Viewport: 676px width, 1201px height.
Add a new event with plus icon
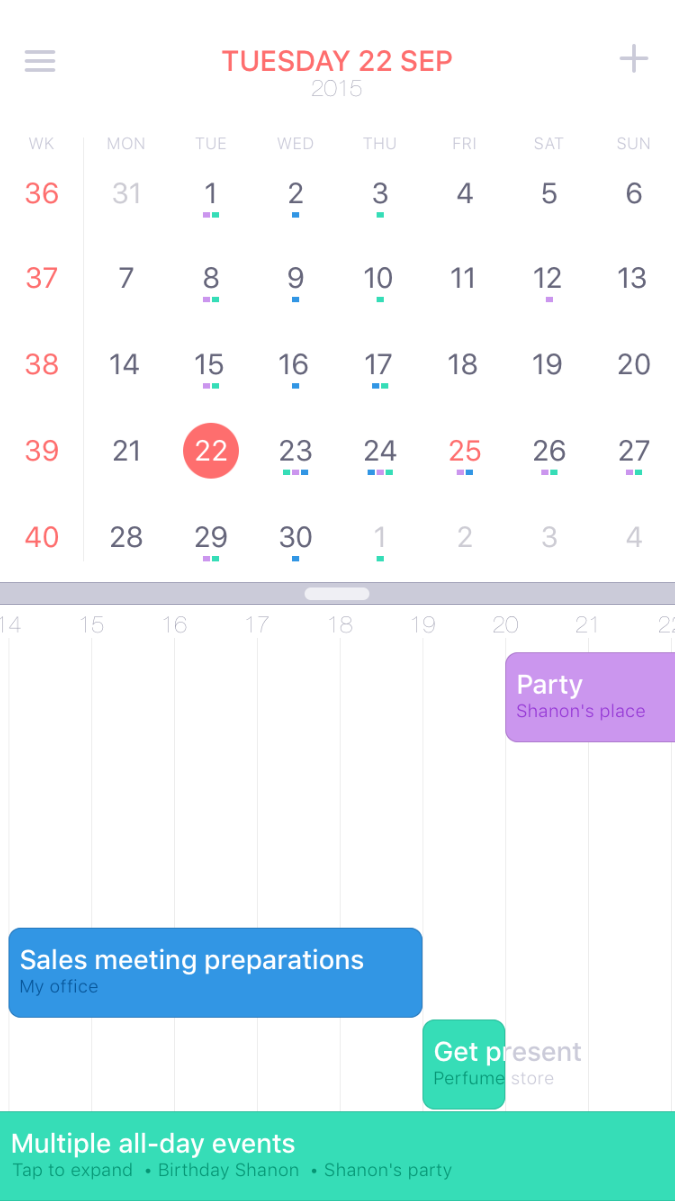coord(634,59)
